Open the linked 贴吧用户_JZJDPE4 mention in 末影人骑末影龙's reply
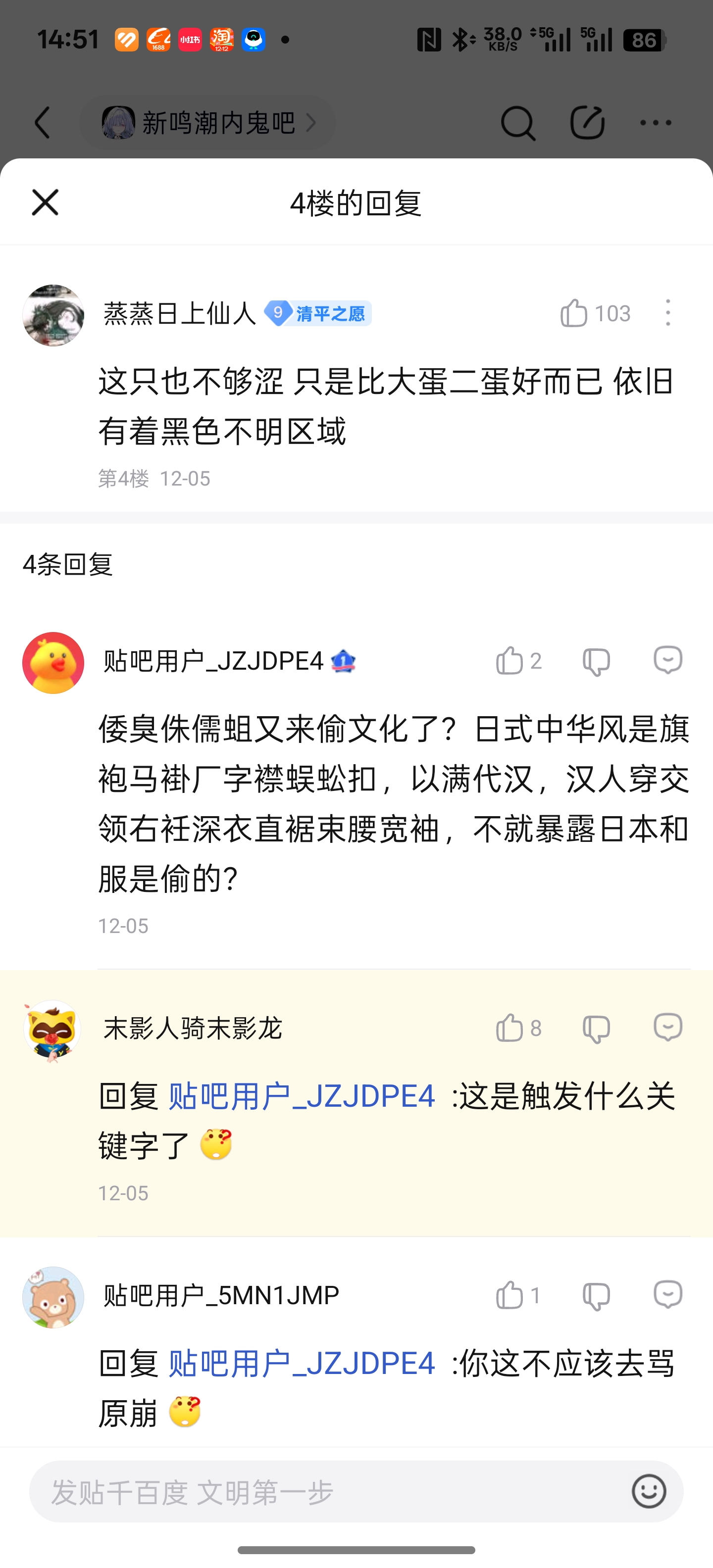The image size is (713, 1568). 302,1097
